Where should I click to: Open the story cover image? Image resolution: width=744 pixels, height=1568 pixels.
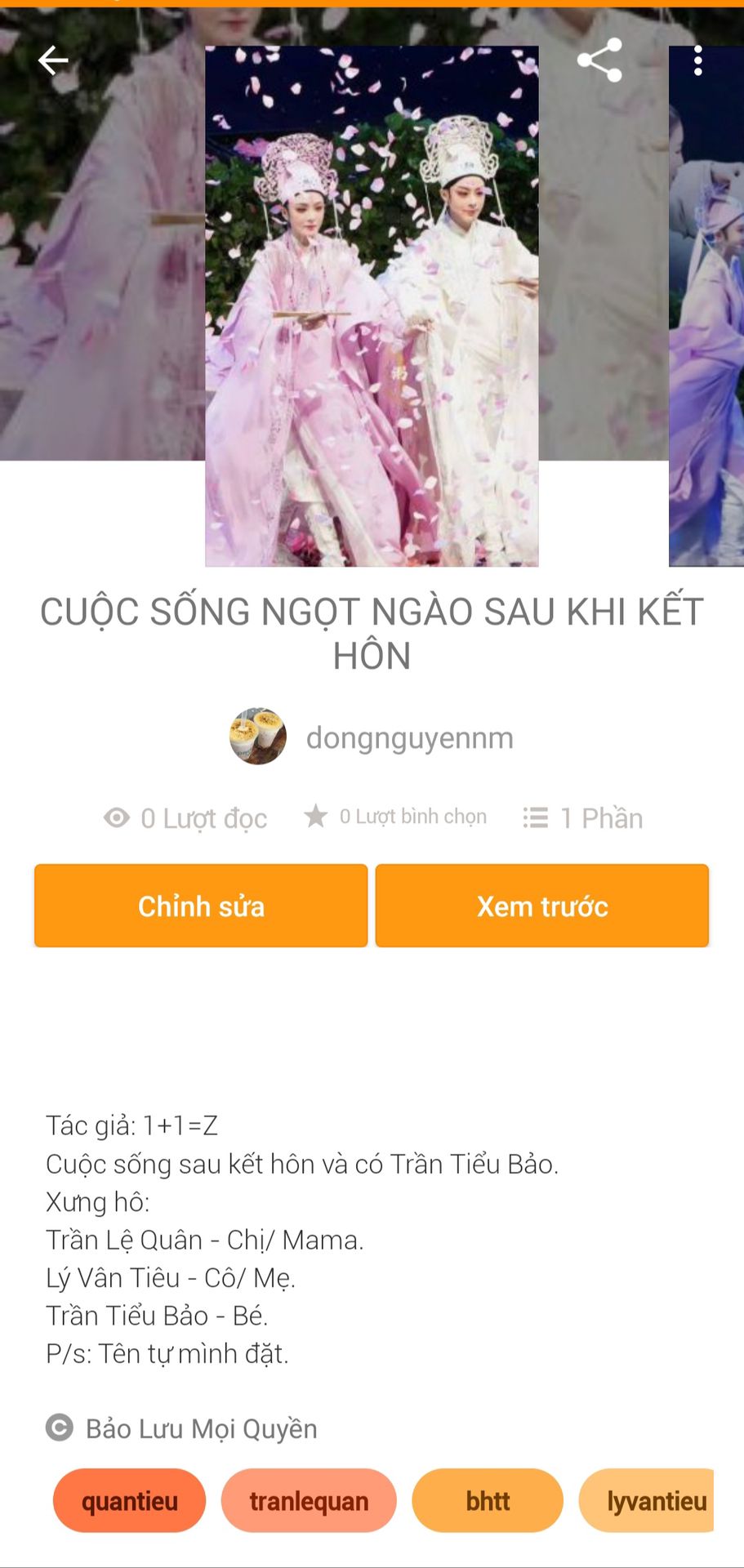[x=372, y=306]
